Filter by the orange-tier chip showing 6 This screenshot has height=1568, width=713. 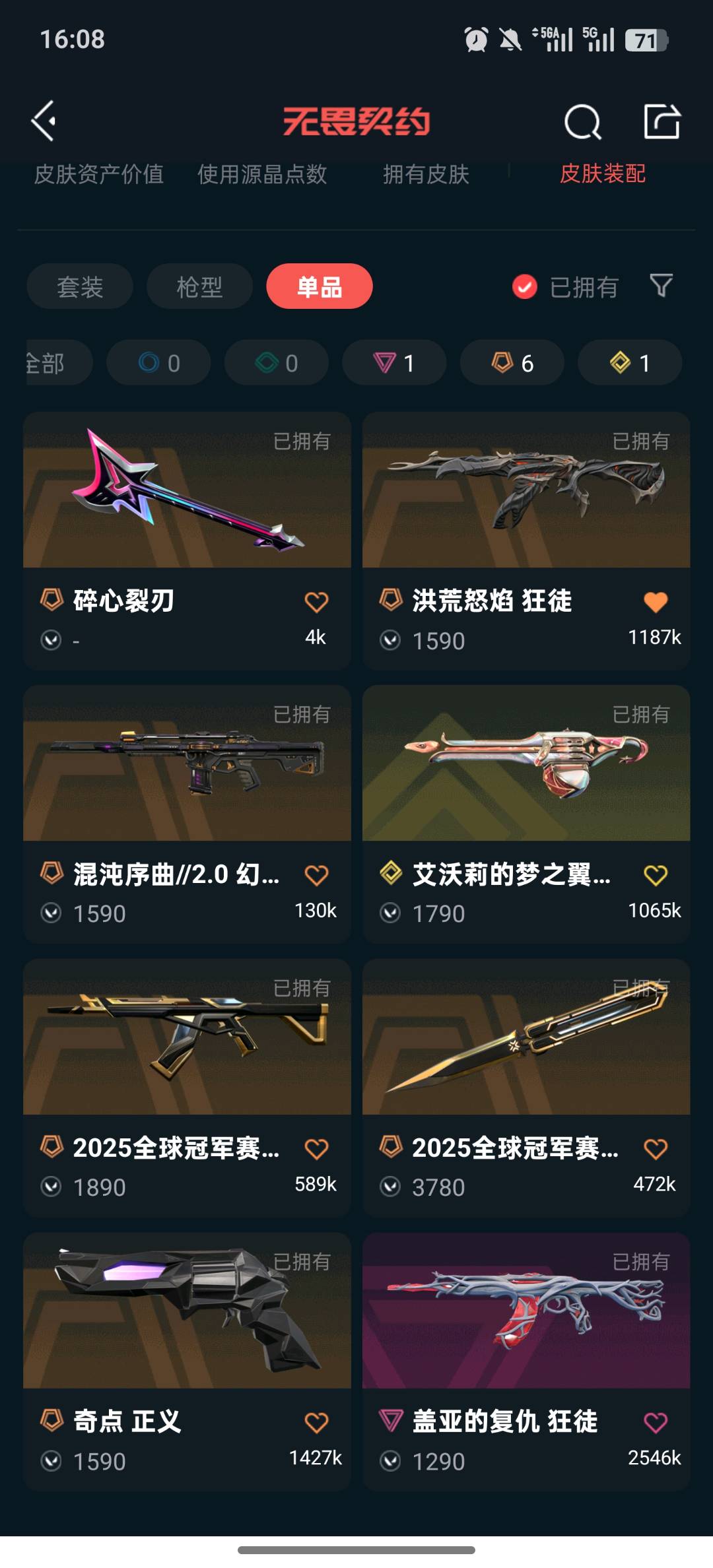[x=512, y=363]
